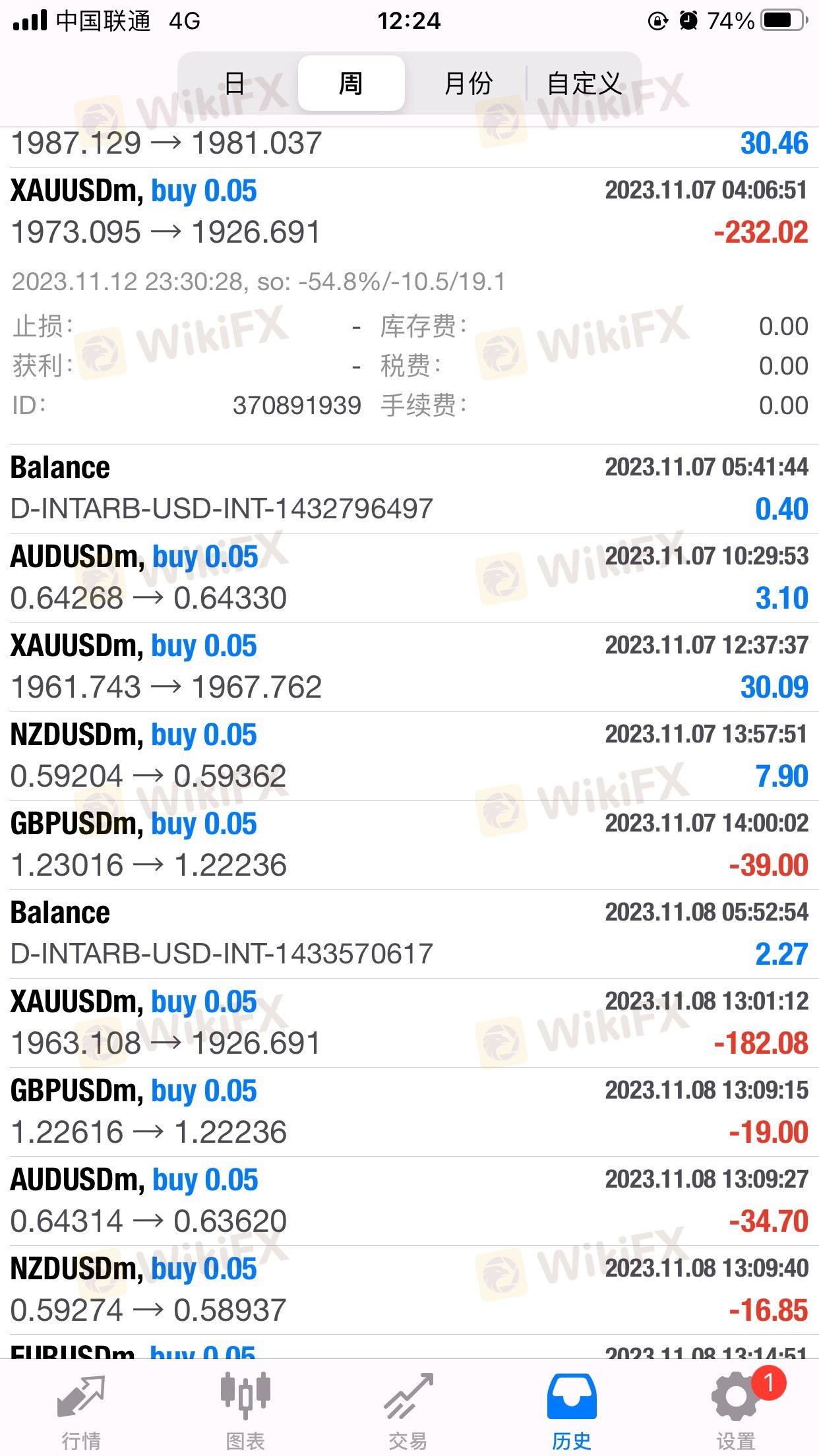Image resolution: width=819 pixels, height=1456 pixels.
Task: Expand the NZDUSDm trade with -16.85 loss
Action: click(x=409, y=1290)
